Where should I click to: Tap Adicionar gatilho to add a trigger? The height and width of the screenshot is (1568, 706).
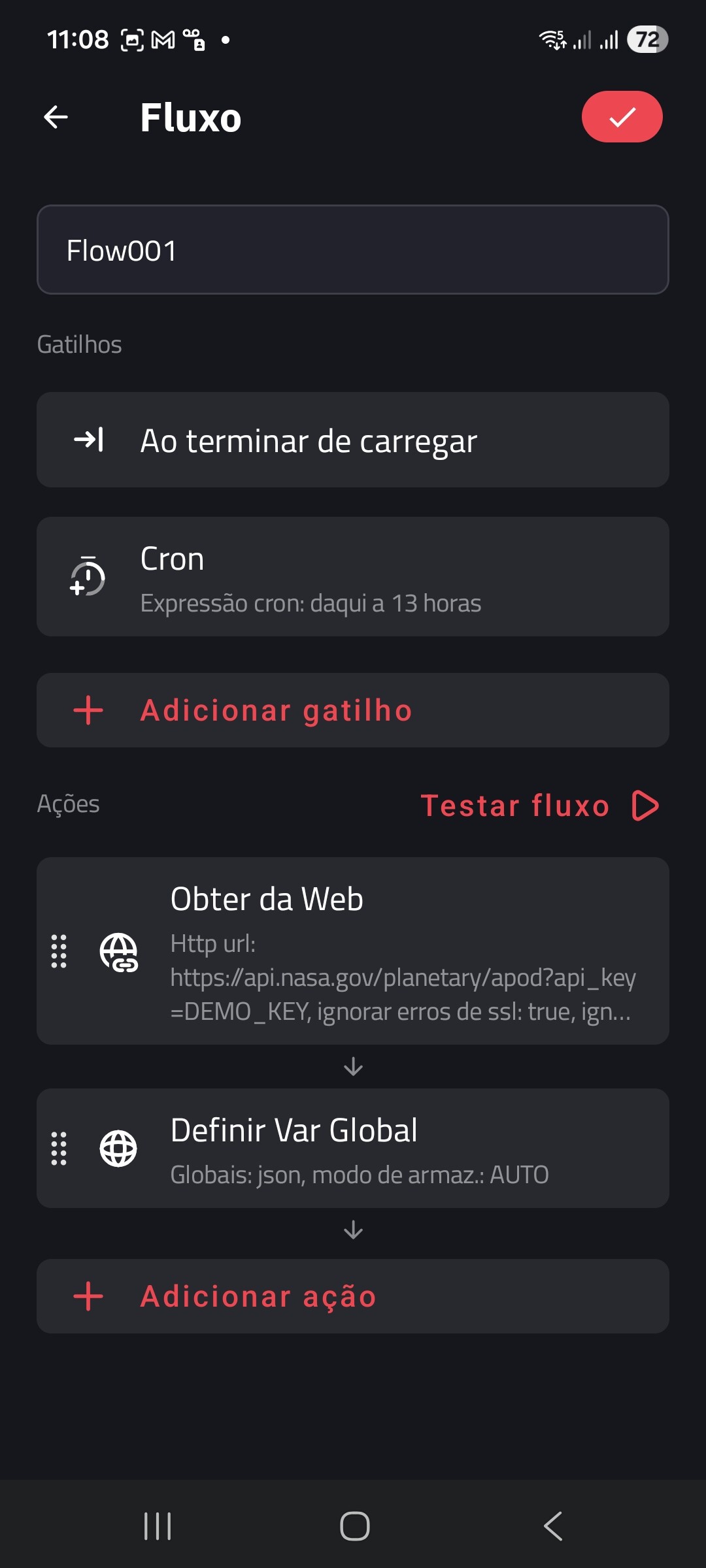(353, 710)
